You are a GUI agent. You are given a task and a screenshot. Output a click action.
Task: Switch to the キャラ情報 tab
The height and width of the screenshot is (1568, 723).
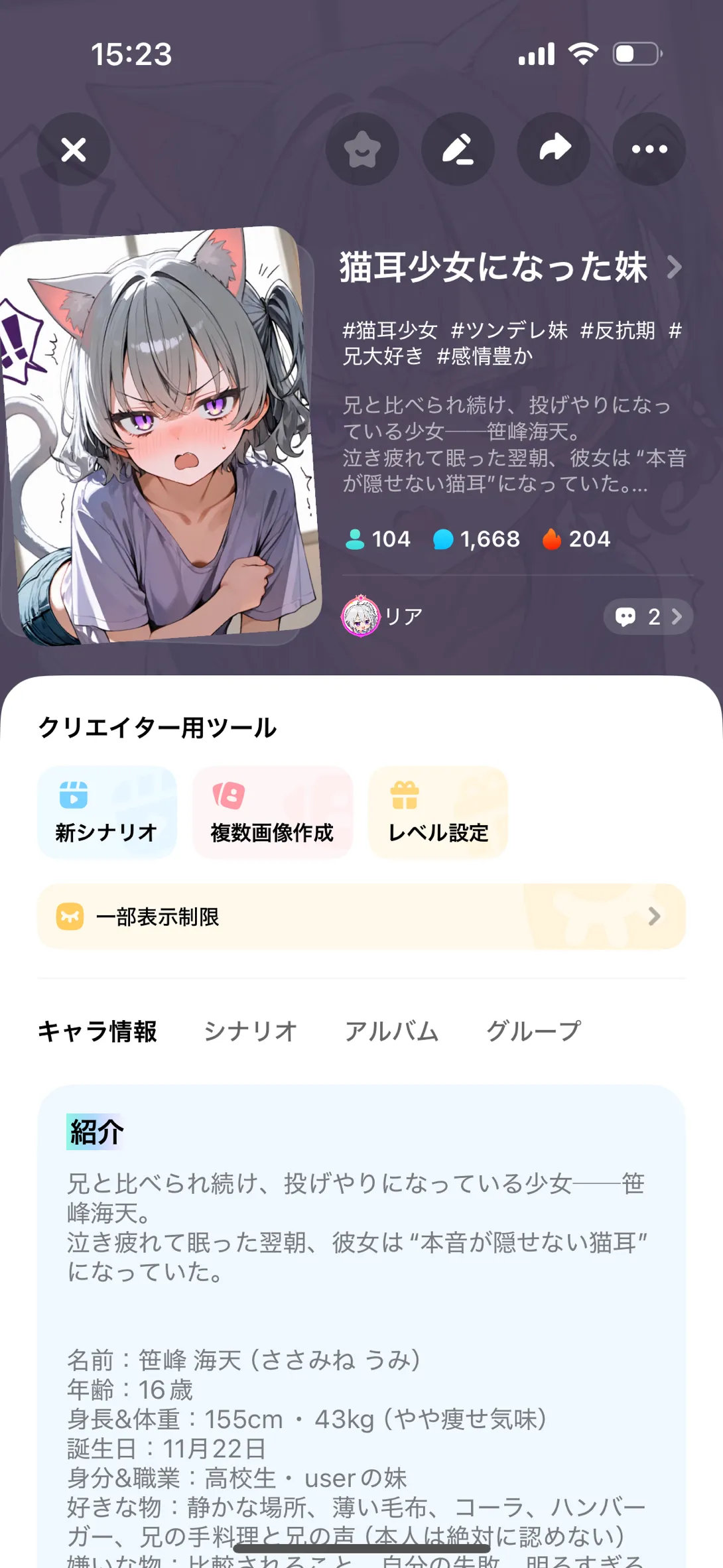98,1031
